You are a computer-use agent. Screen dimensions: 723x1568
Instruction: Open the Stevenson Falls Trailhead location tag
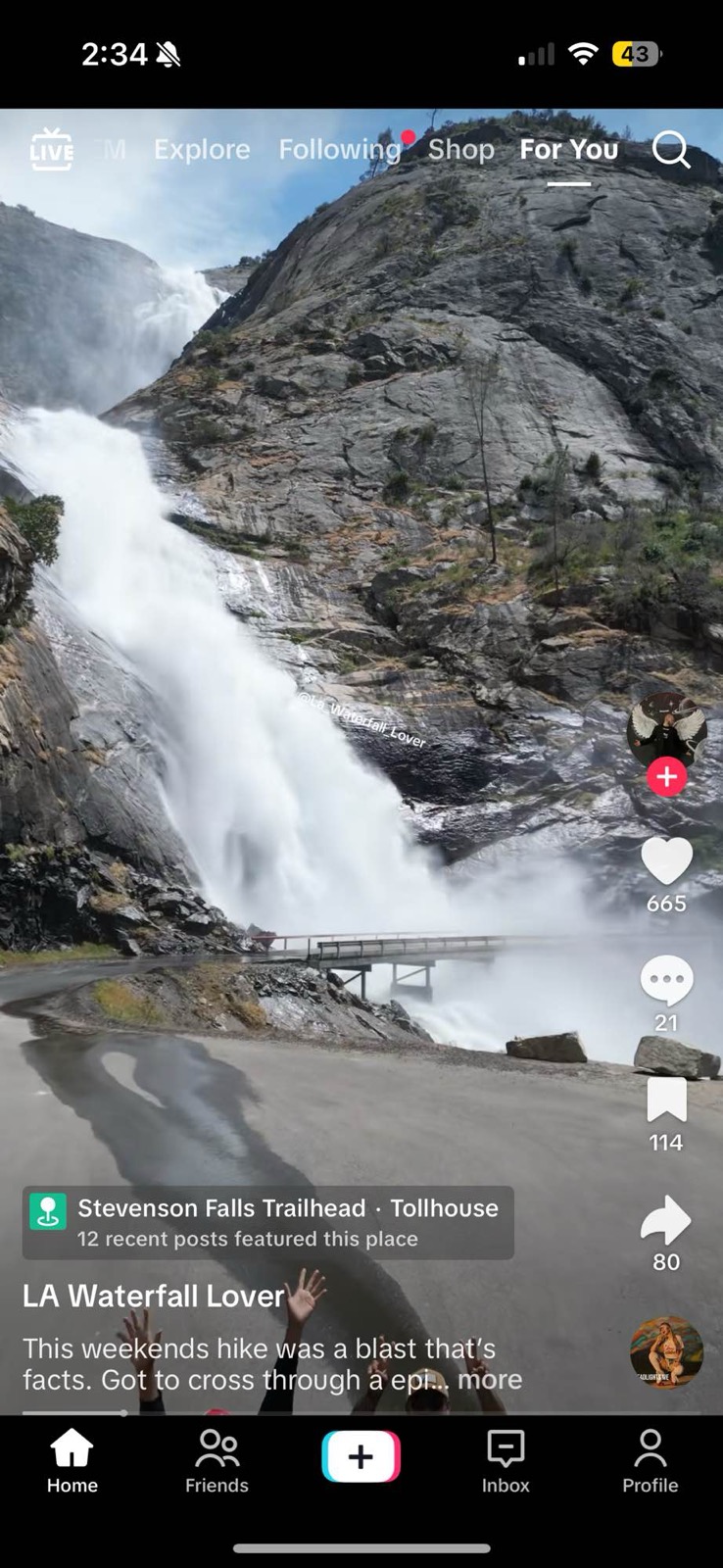[x=267, y=1222]
